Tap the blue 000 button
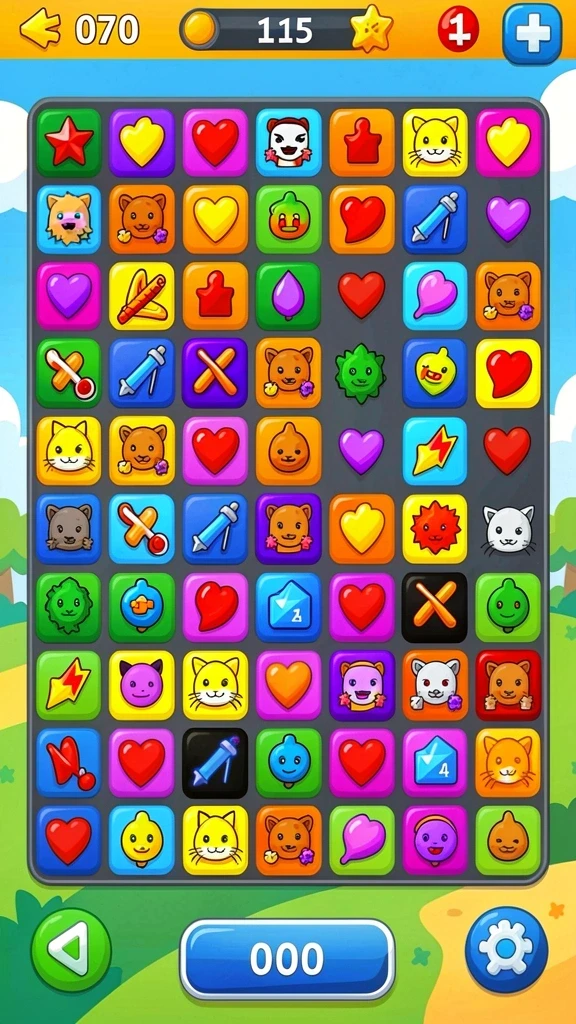576x1024 pixels. tap(287, 959)
